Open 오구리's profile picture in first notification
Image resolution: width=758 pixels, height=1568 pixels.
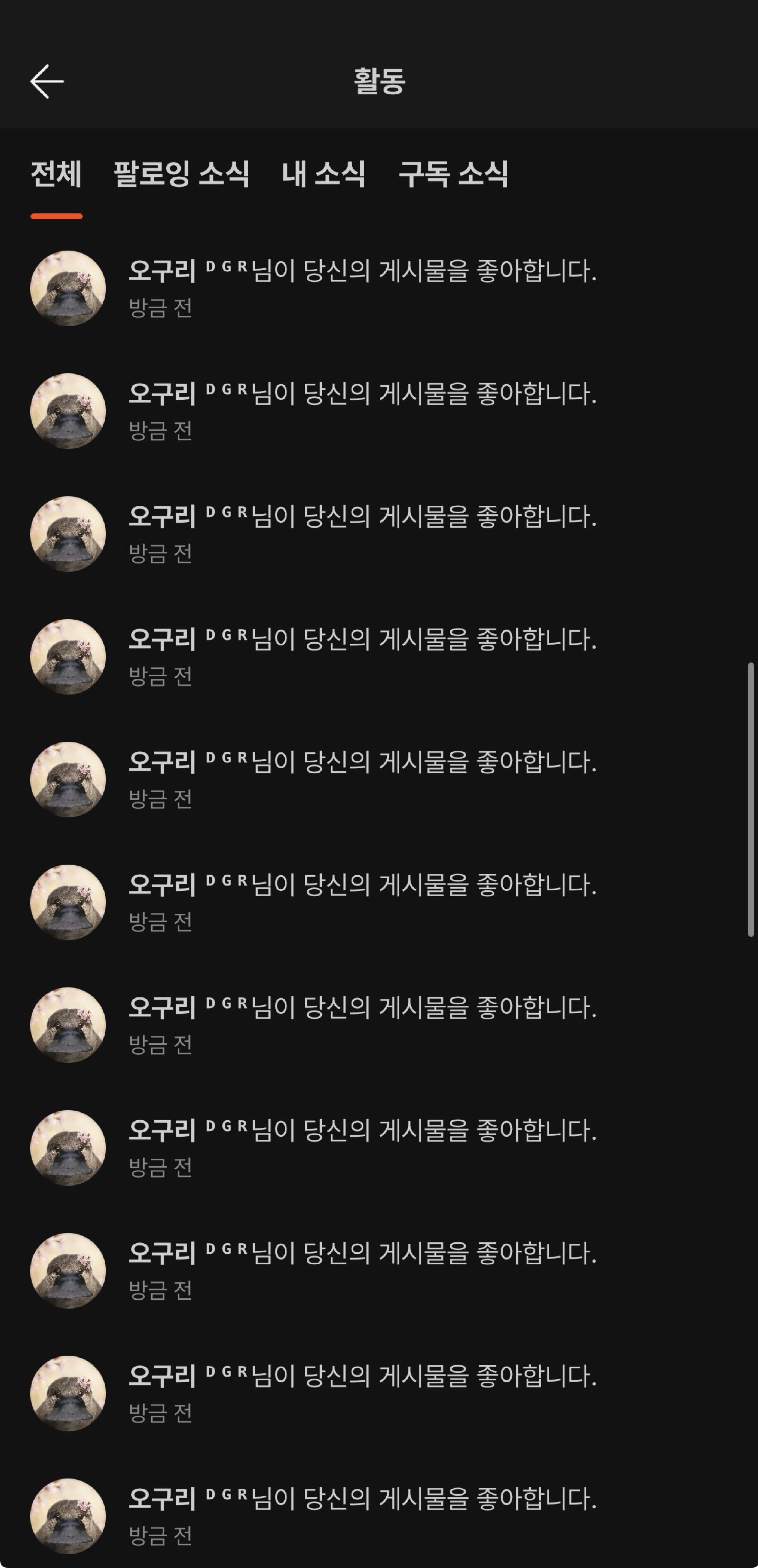(67, 286)
